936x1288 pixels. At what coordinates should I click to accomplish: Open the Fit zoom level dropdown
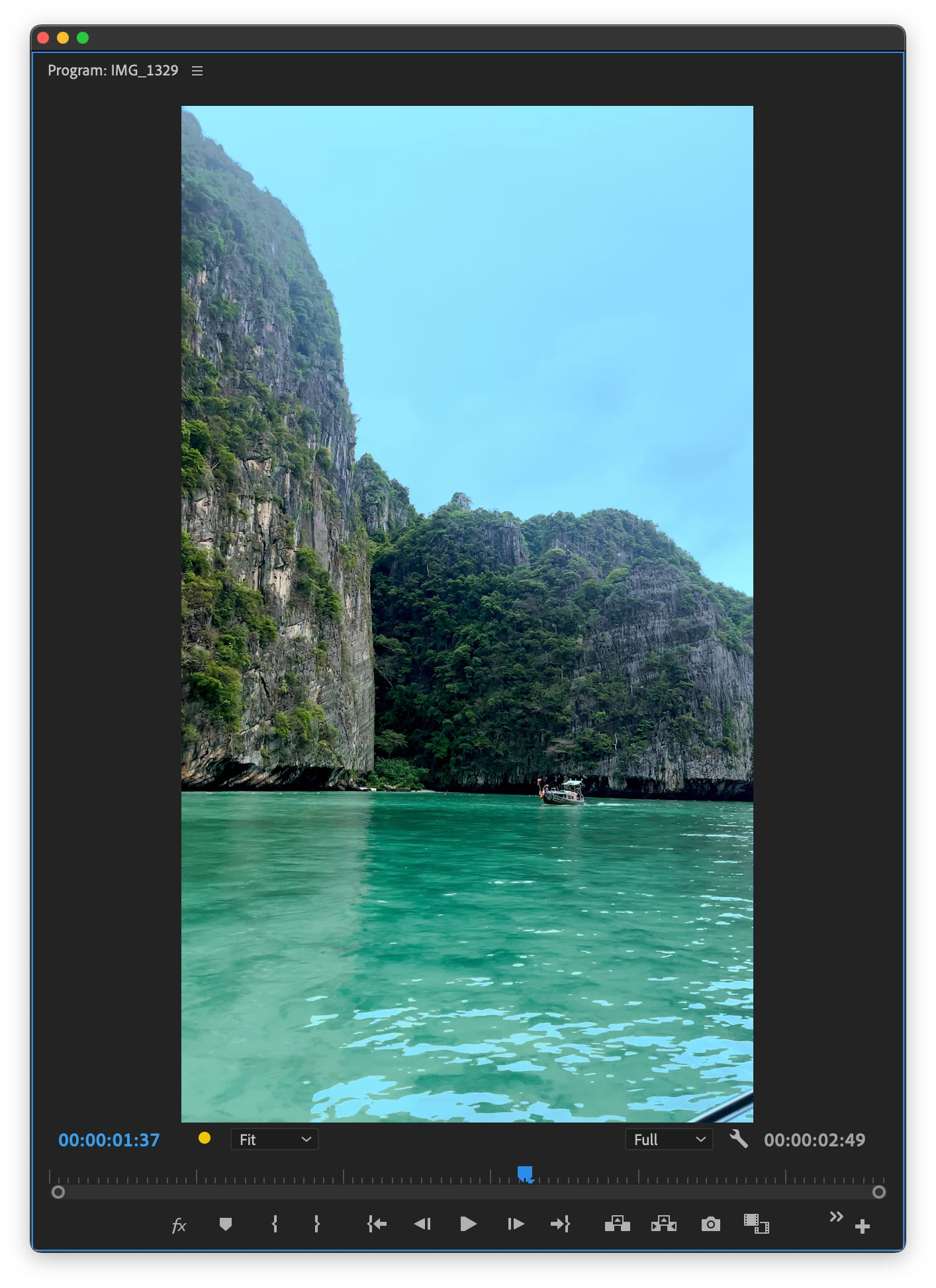pos(274,1139)
